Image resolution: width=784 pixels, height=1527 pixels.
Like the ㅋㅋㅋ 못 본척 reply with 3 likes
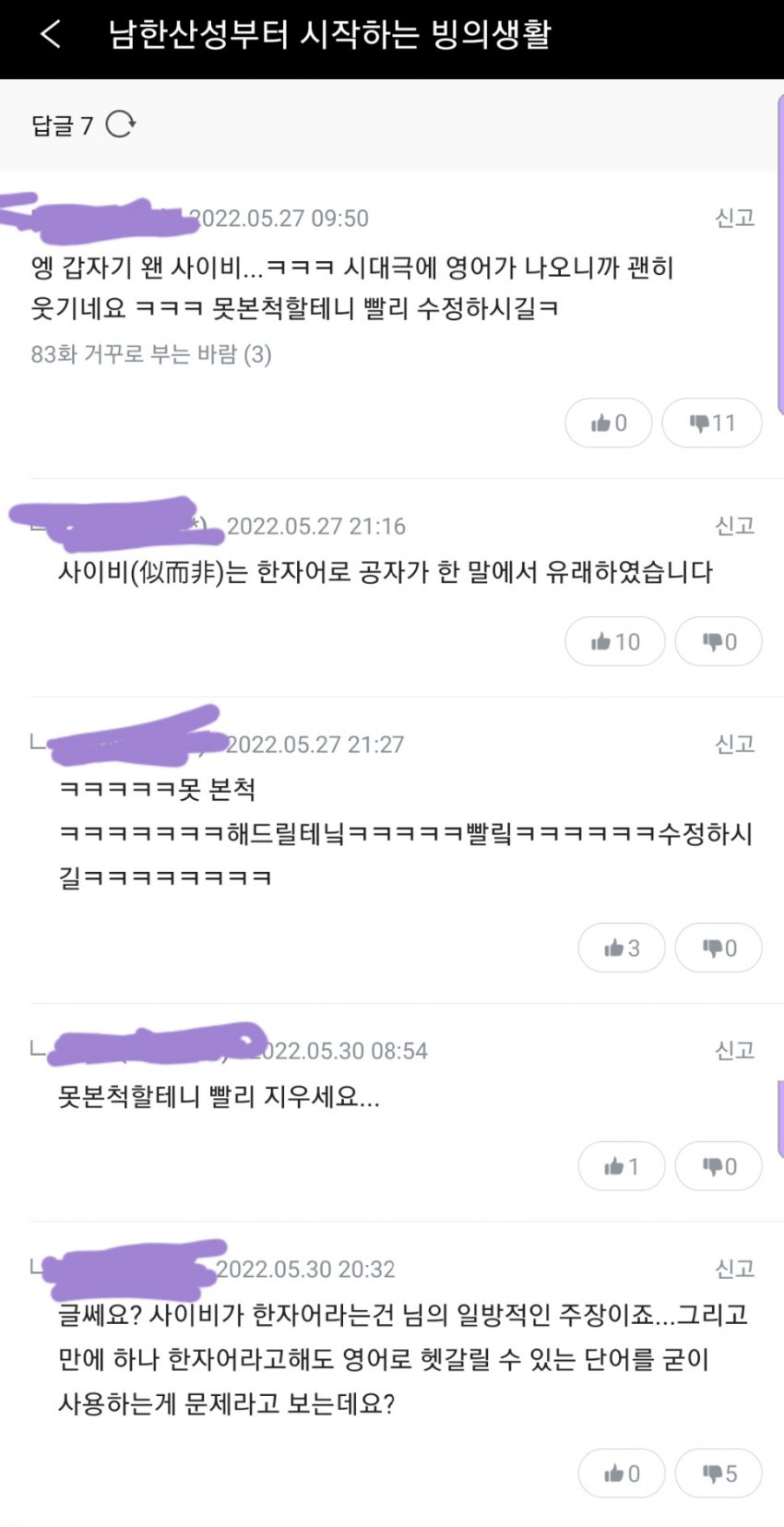622,948
